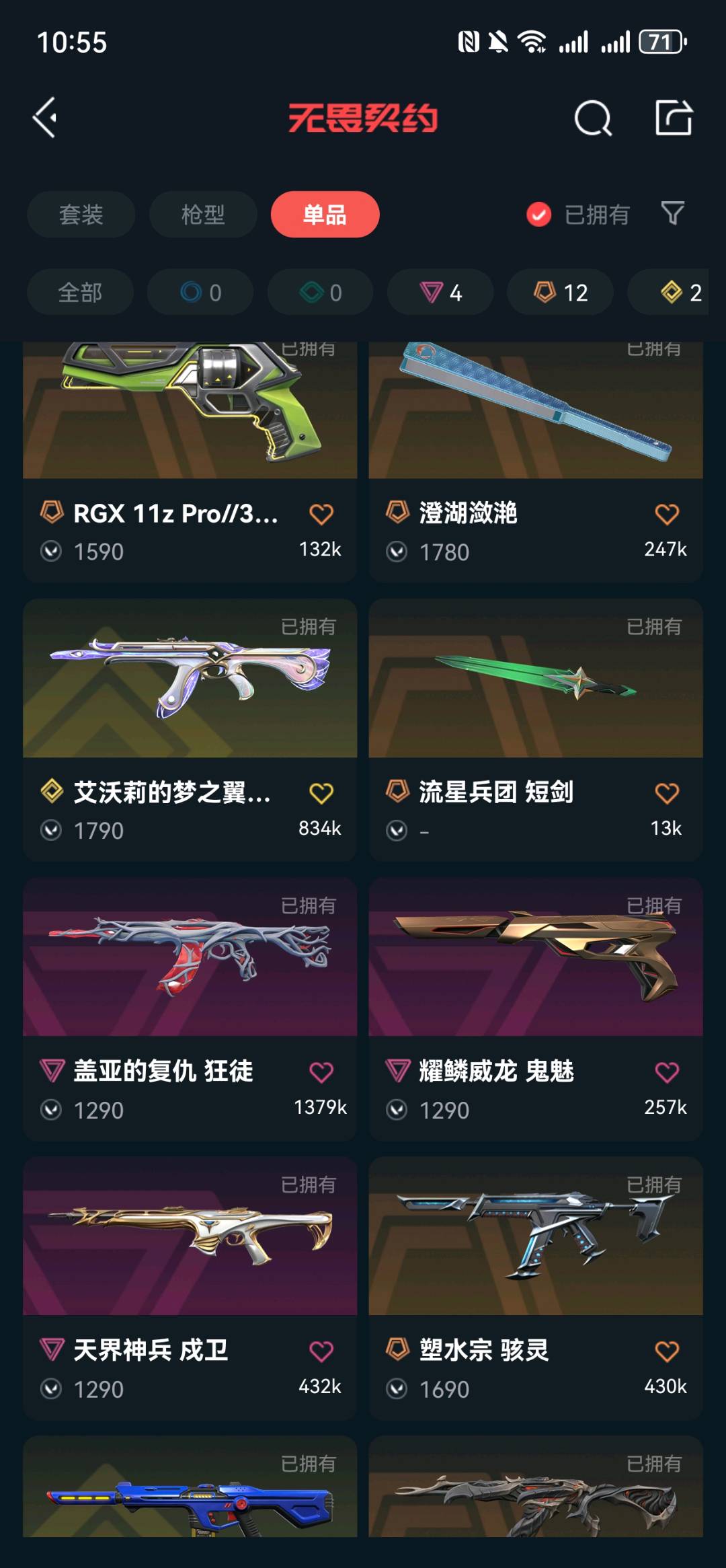The image size is (726, 1568).
Task: Switch to the 枪型 tab
Action: 202,215
